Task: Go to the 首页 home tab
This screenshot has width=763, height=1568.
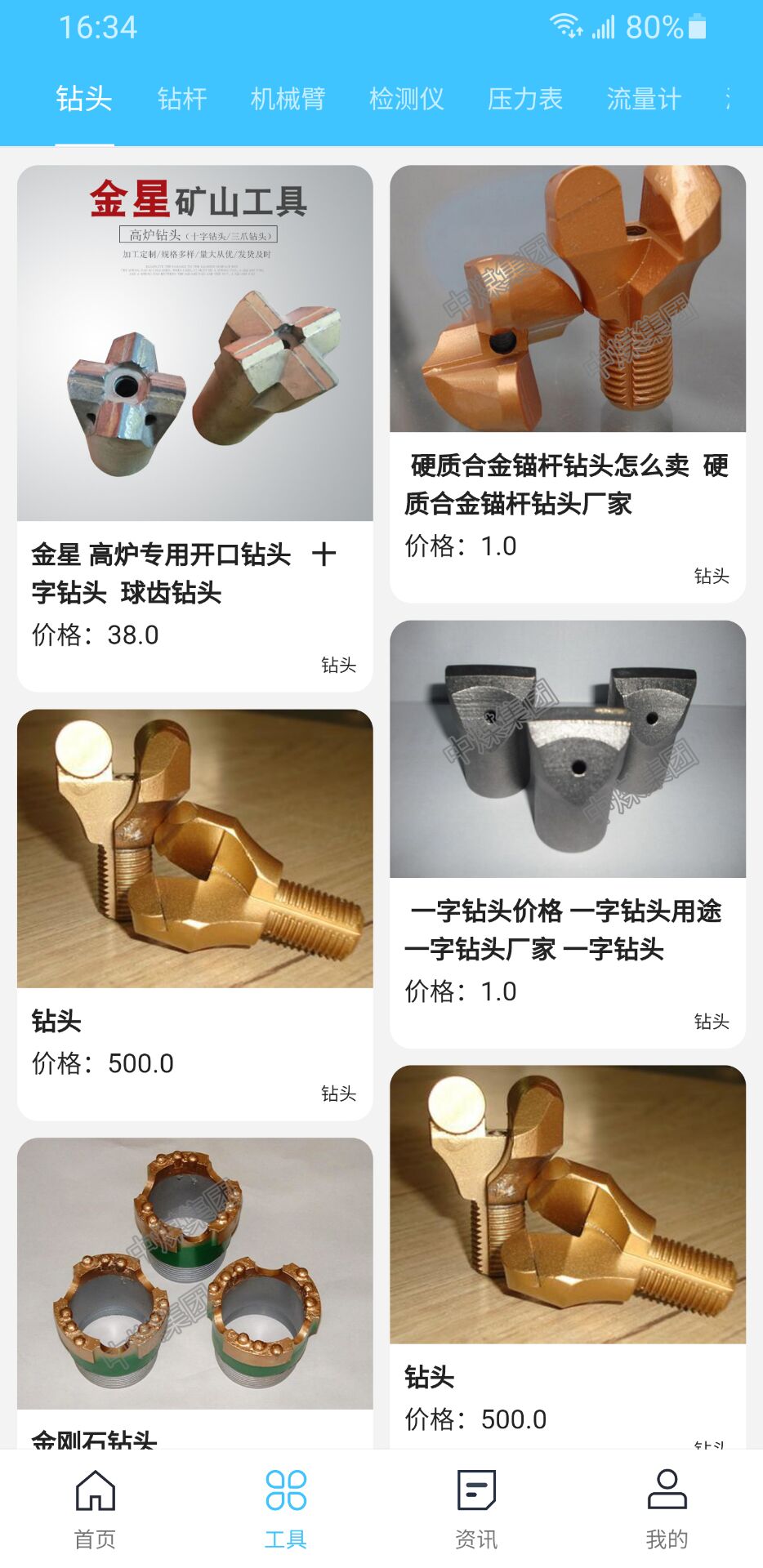Action: coord(96,1509)
